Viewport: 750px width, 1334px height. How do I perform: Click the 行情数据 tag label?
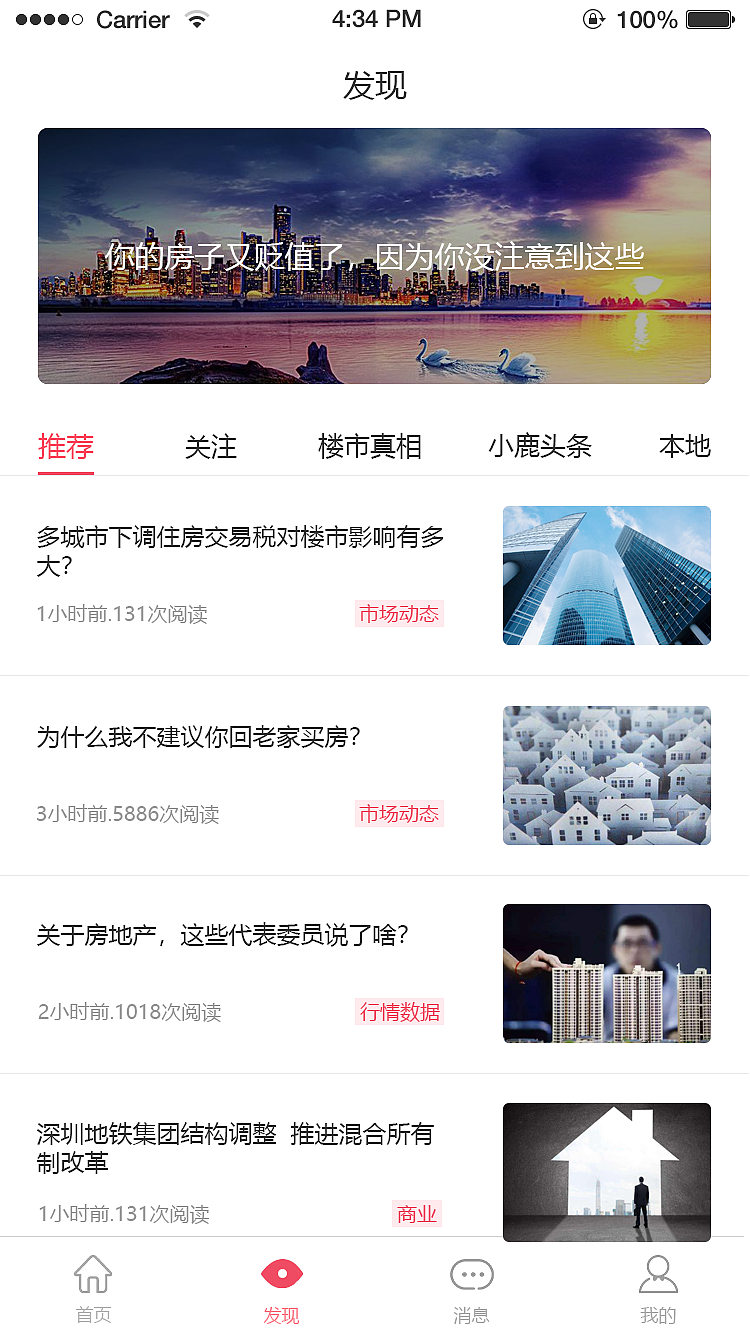[x=401, y=1012]
